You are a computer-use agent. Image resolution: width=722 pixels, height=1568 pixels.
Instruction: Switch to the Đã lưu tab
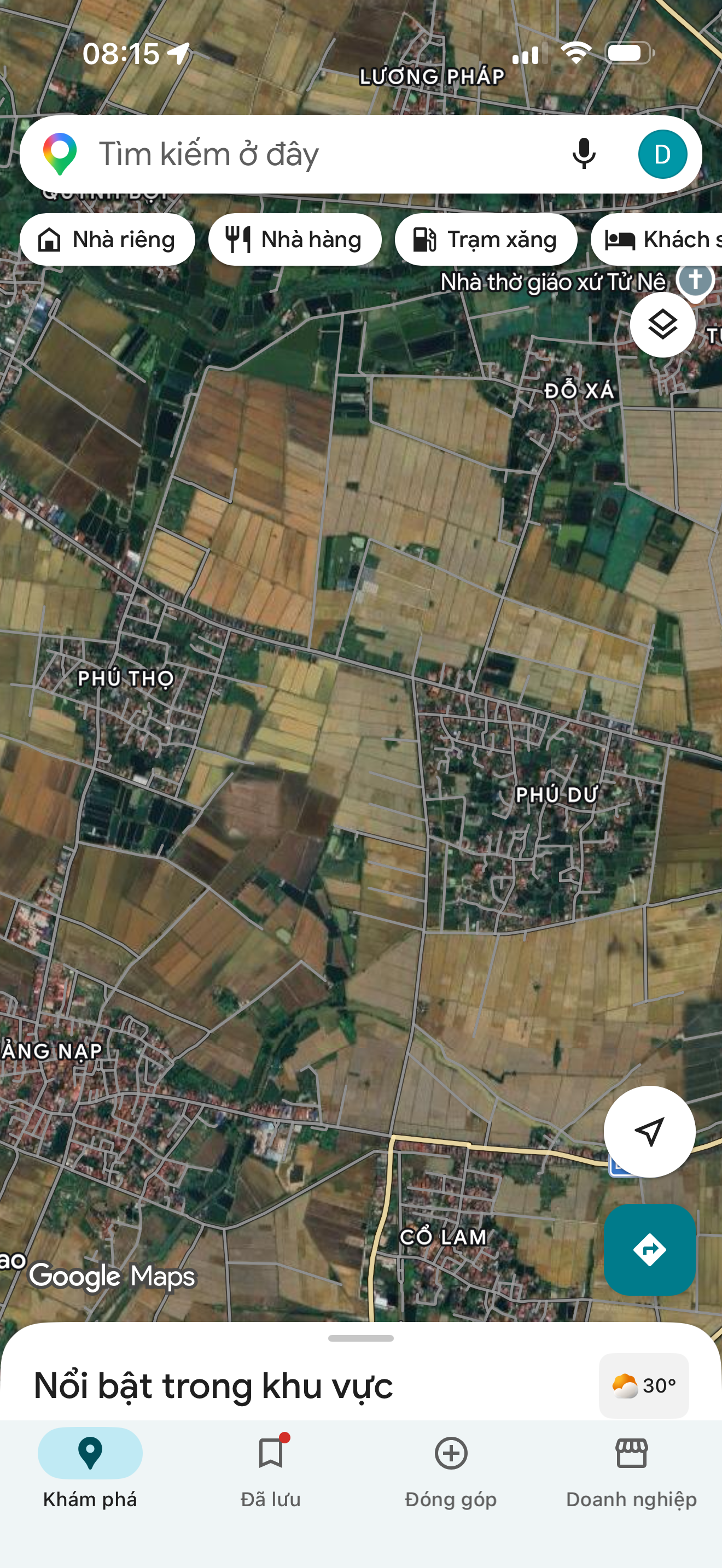coord(270,1473)
